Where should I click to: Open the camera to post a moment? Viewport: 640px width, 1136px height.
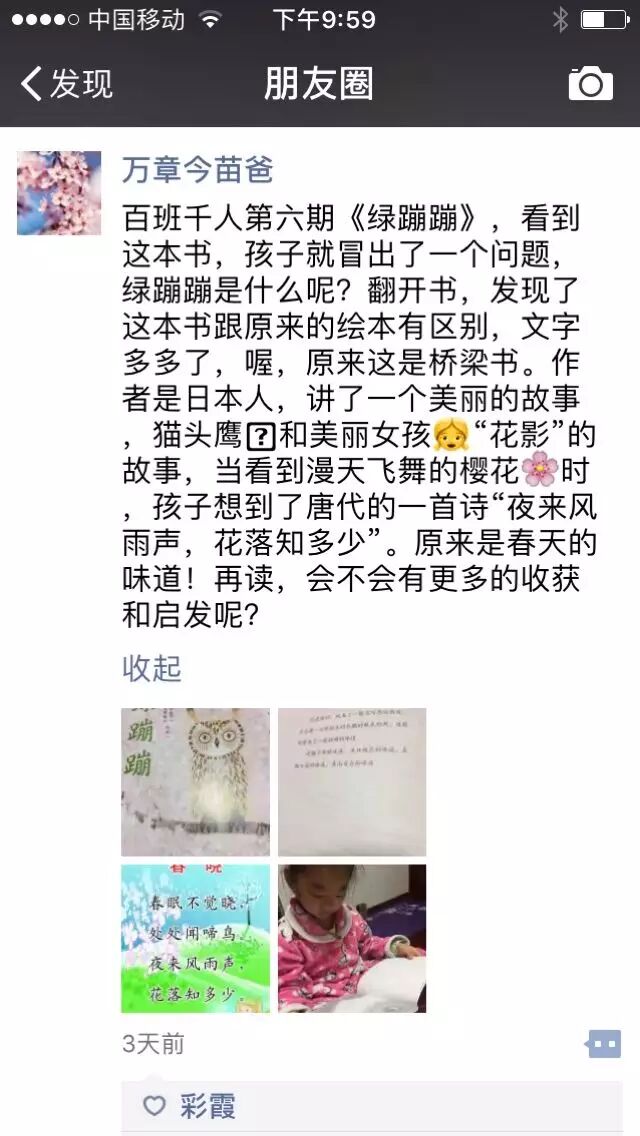(590, 84)
